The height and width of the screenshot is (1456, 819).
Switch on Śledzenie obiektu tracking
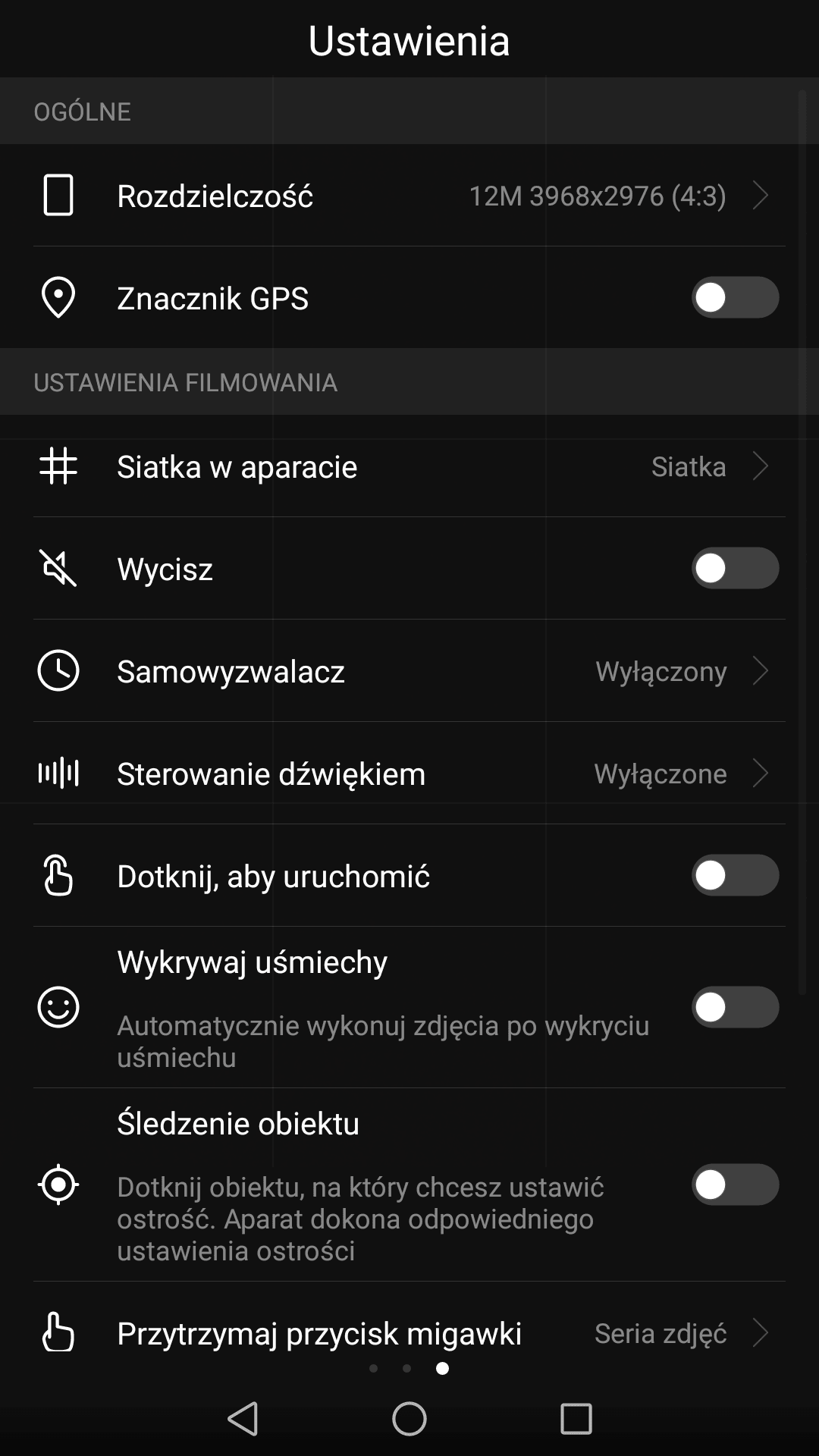(x=735, y=1185)
